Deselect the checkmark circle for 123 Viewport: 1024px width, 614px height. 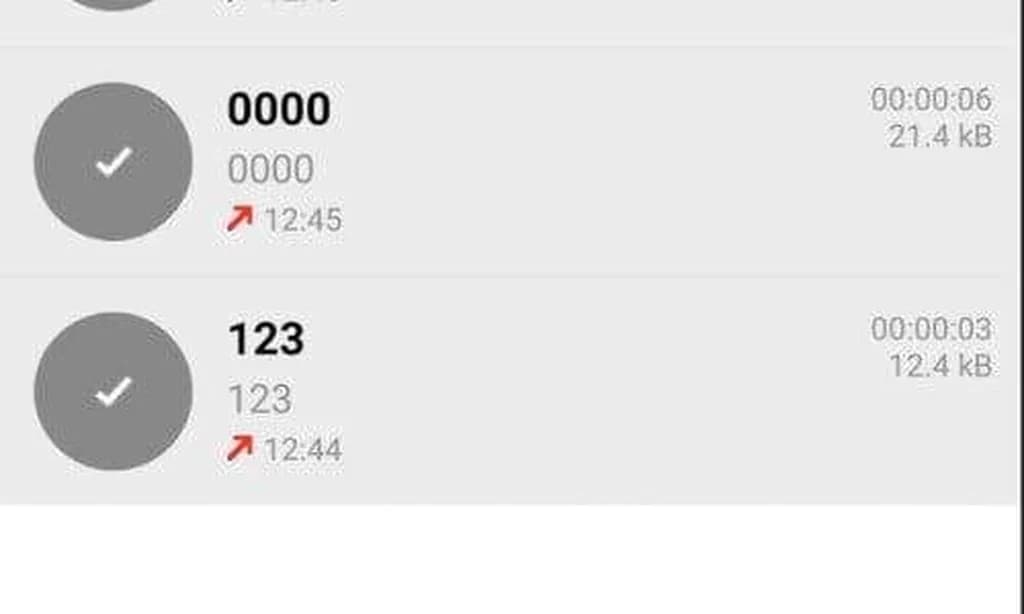tap(113, 391)
